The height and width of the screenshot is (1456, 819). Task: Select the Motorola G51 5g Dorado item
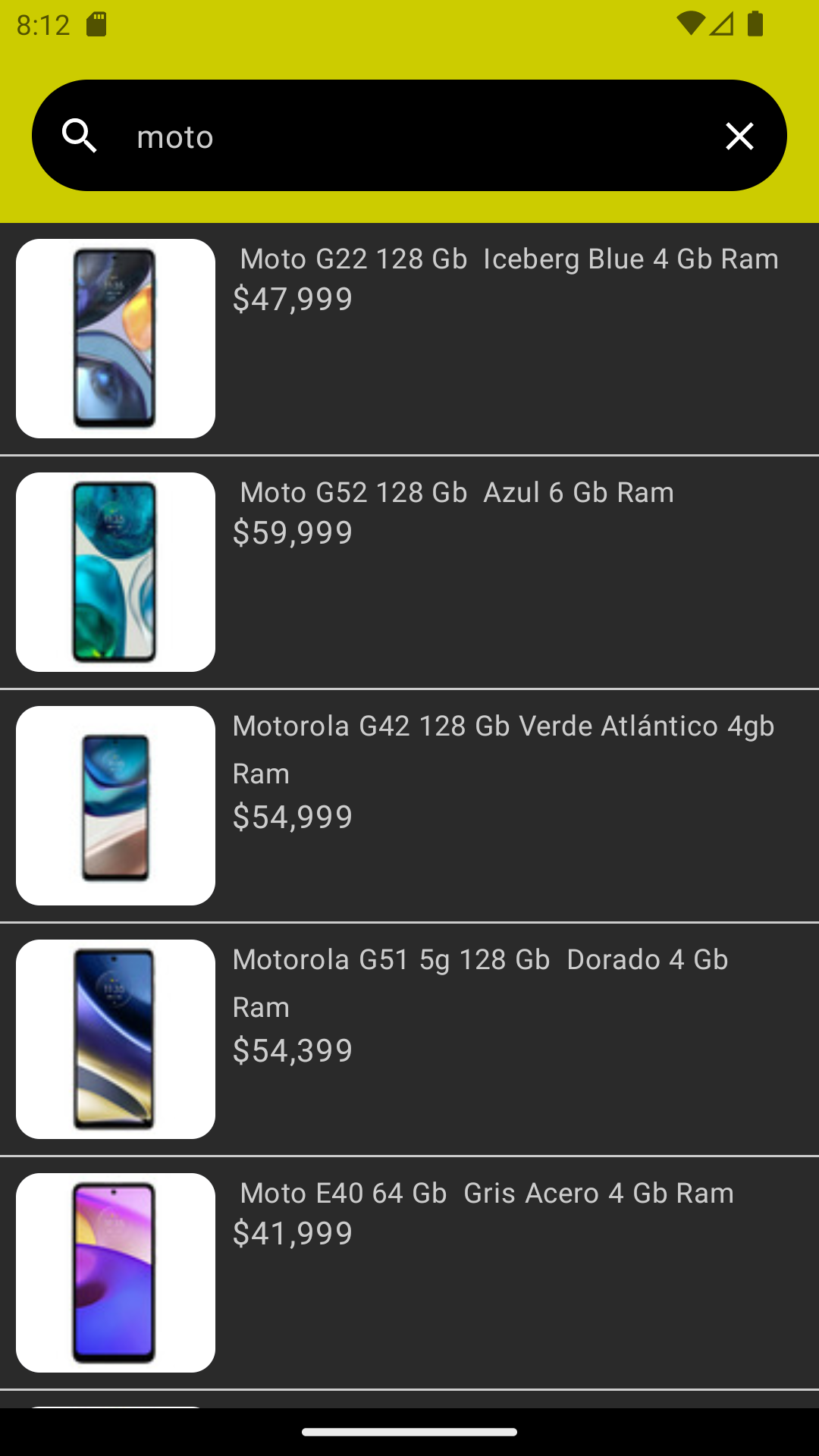pos(409,1040)
